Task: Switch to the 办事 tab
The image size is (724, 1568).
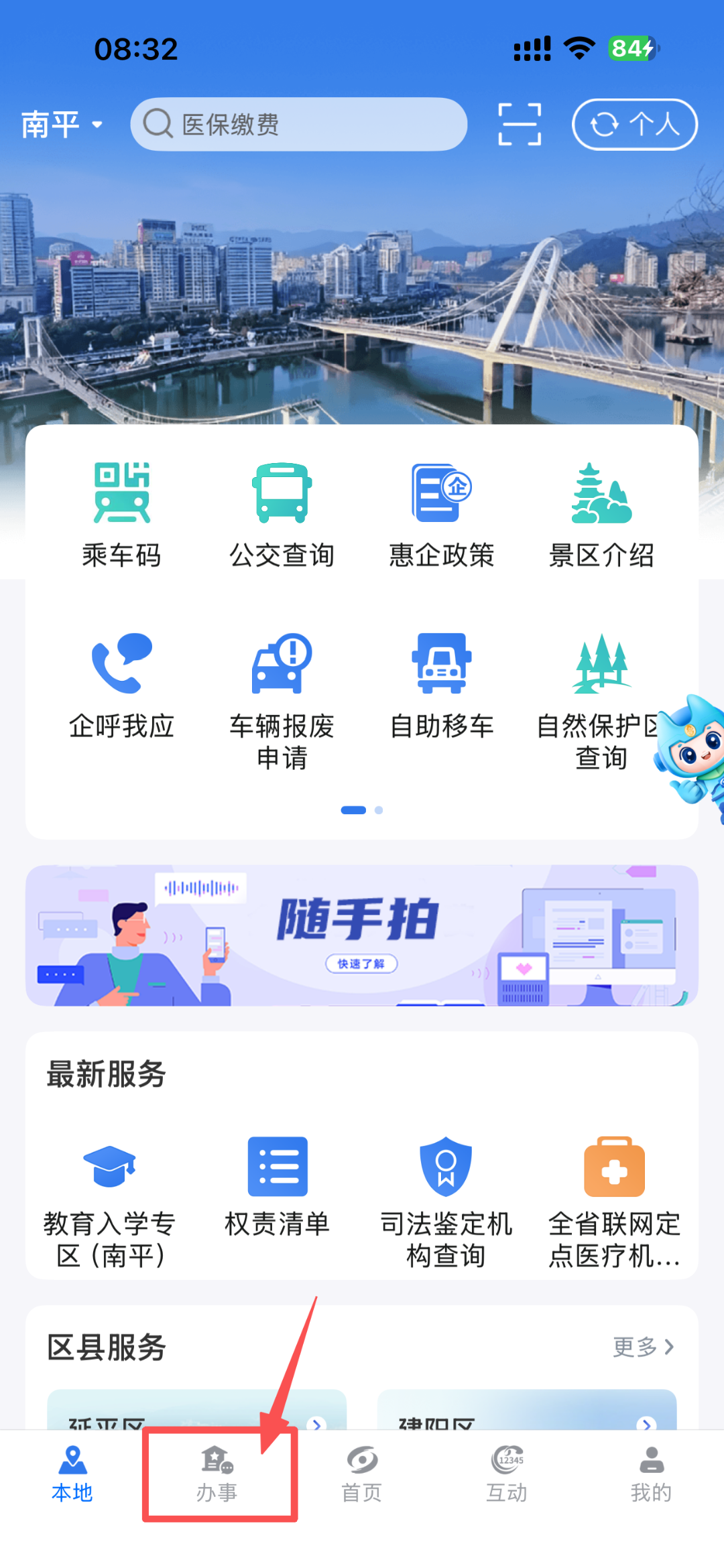Action: pos(217,1476)
